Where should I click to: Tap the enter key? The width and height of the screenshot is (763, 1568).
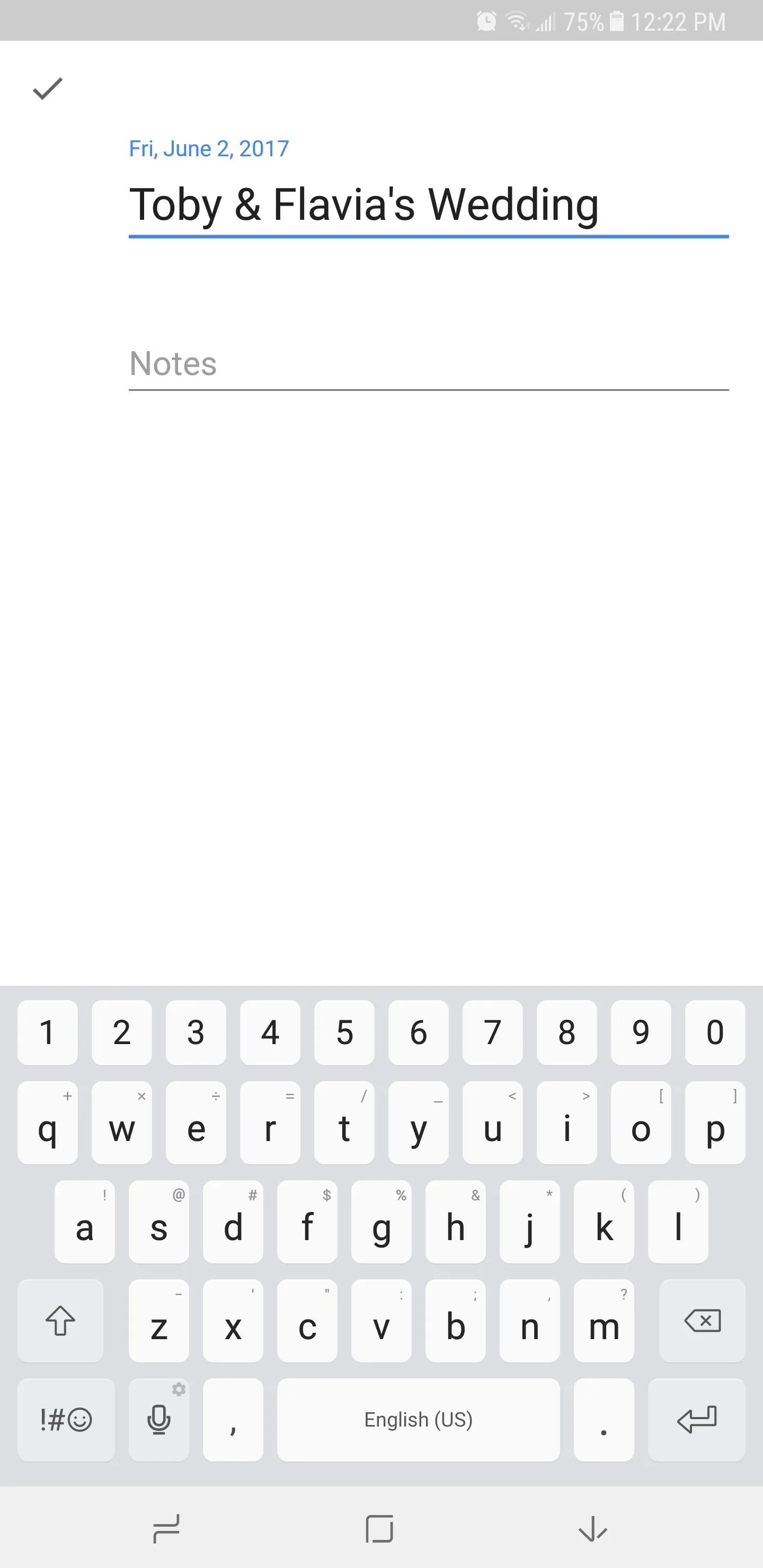pyautogui.click(x=697, y=1420)
